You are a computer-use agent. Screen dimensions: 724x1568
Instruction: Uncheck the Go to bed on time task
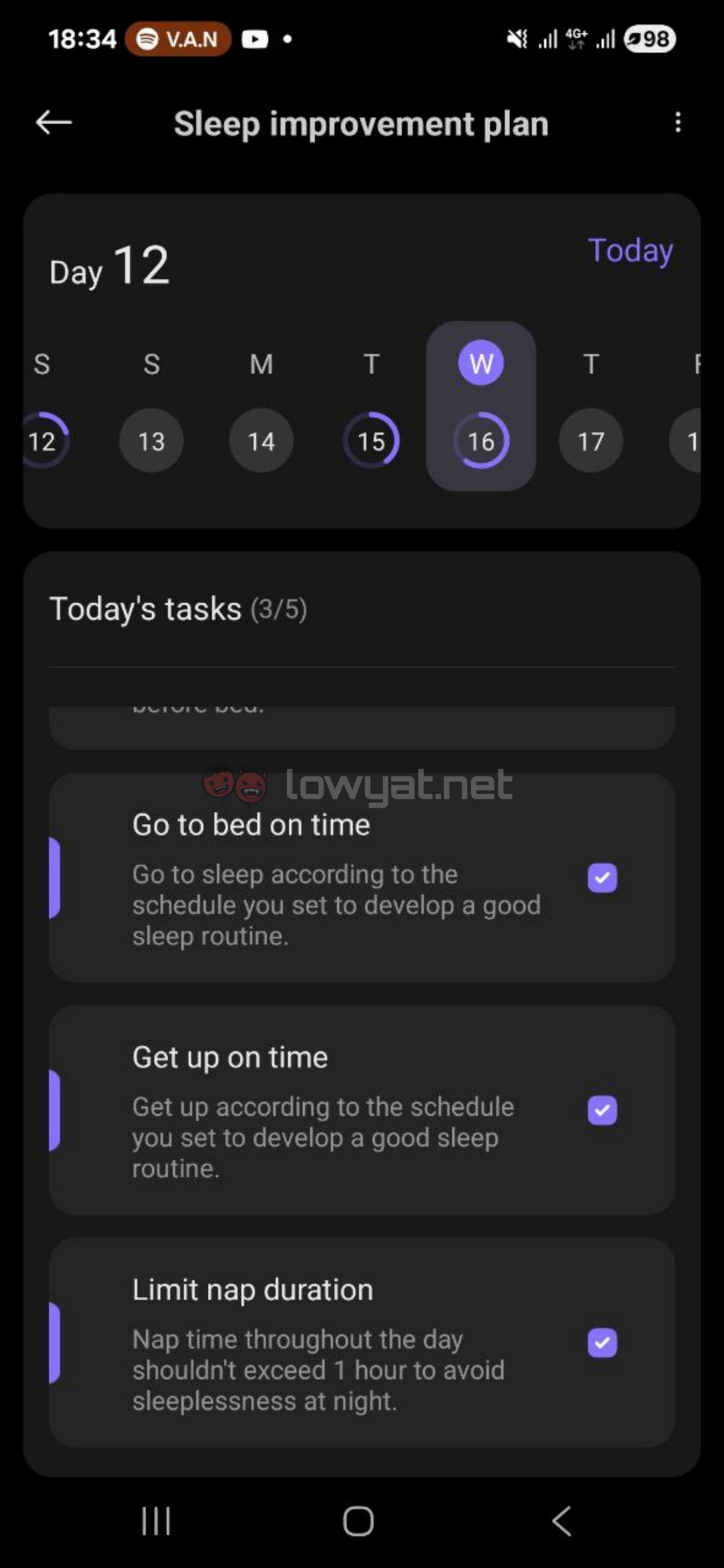click(602, 878)
